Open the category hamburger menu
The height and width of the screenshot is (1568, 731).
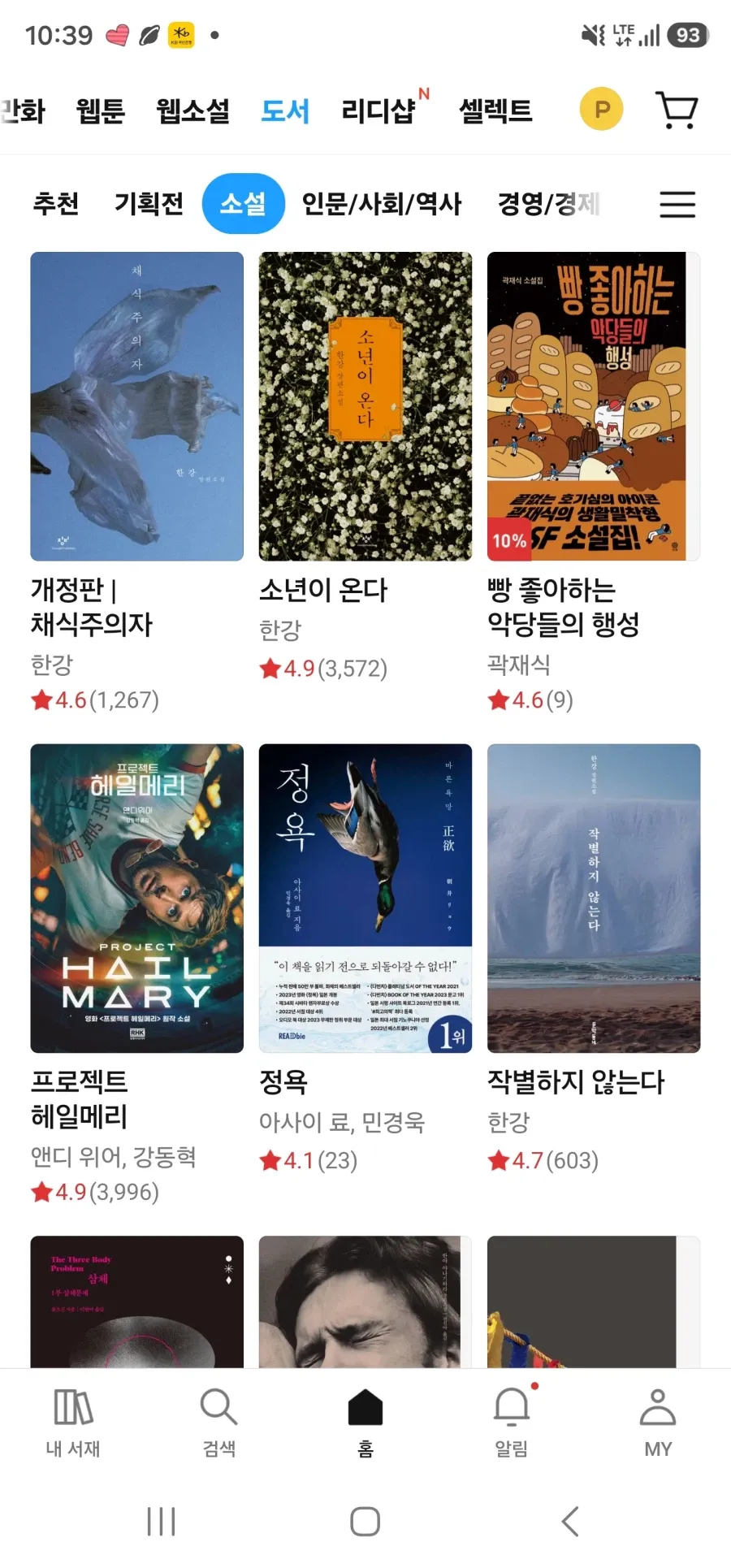tap(677, 204)
